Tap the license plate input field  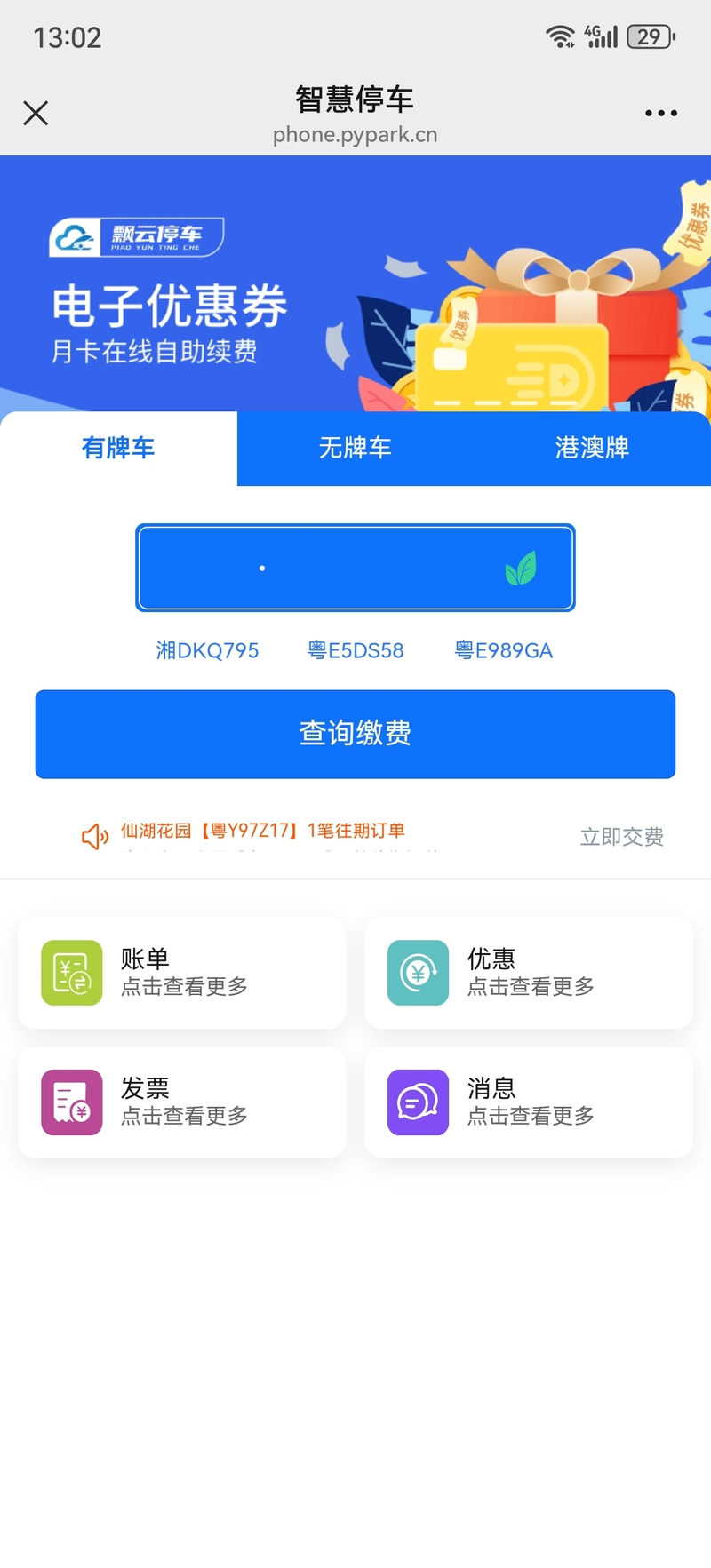(355, 568)
